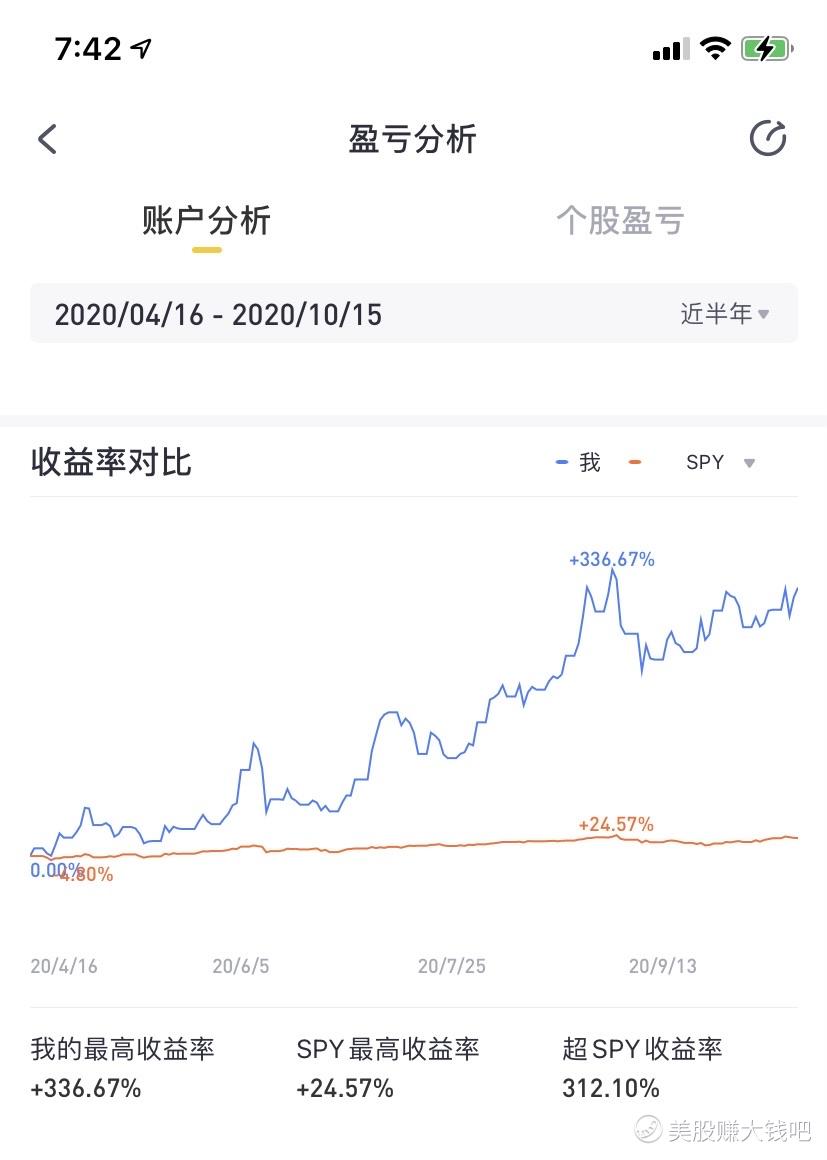Open the 近半年 date range dropdown
The image size is (827, 1160).
point(724,314)
